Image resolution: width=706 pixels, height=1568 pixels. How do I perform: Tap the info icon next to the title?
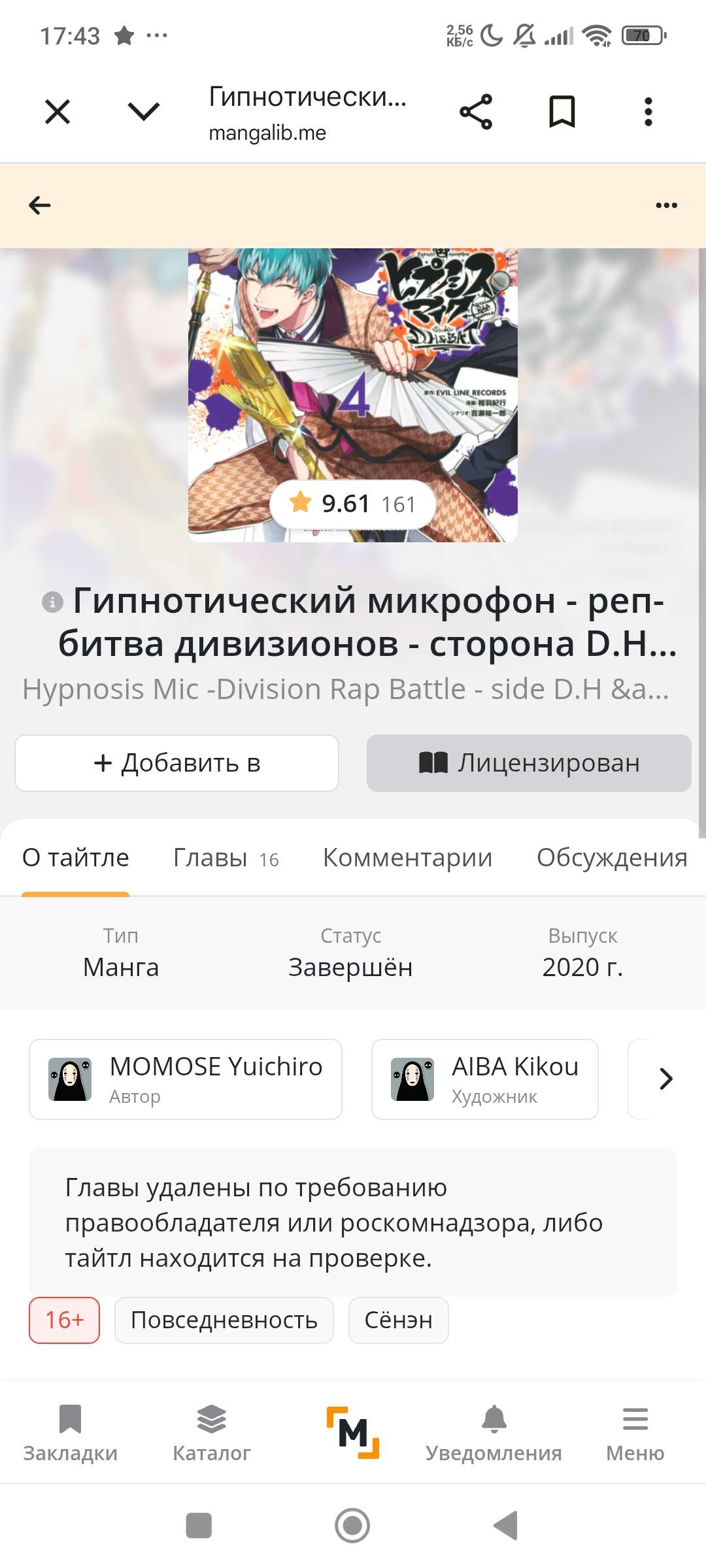(53, 602)
